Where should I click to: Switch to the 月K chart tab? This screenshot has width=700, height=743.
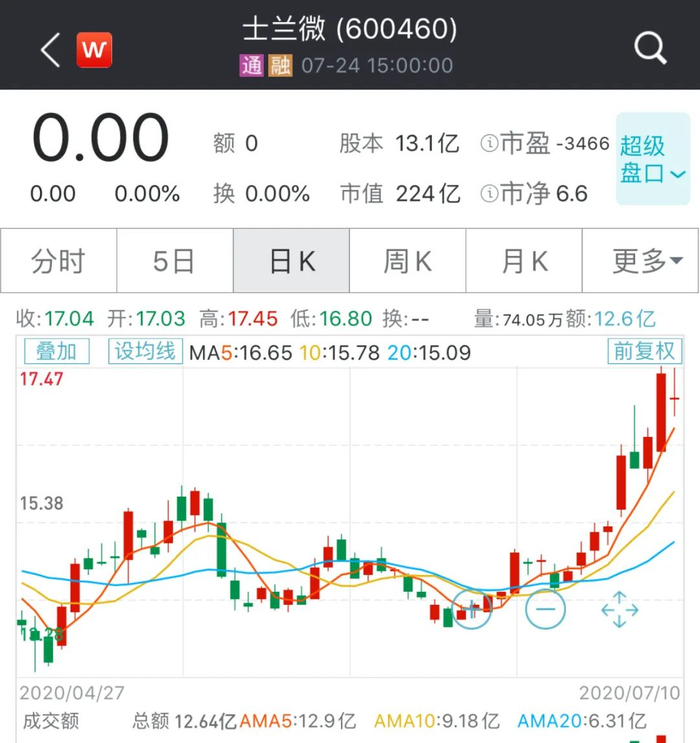tap(524, 262)
